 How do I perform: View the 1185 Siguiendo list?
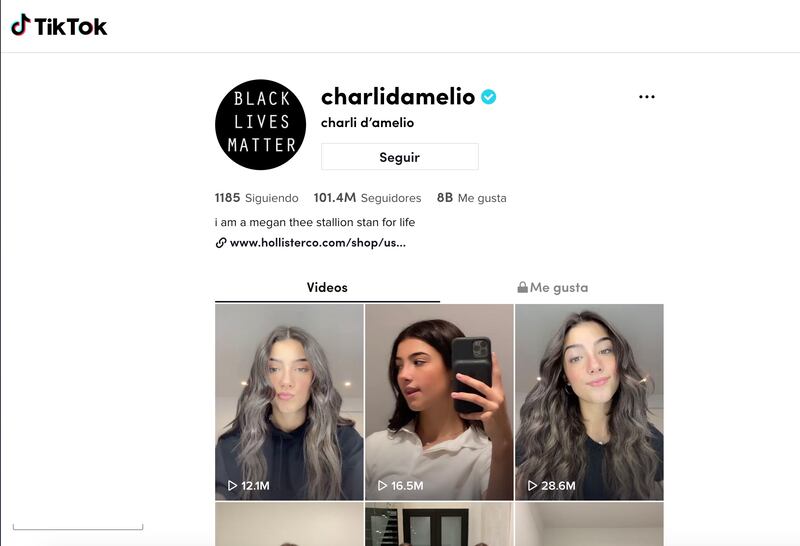256,198
